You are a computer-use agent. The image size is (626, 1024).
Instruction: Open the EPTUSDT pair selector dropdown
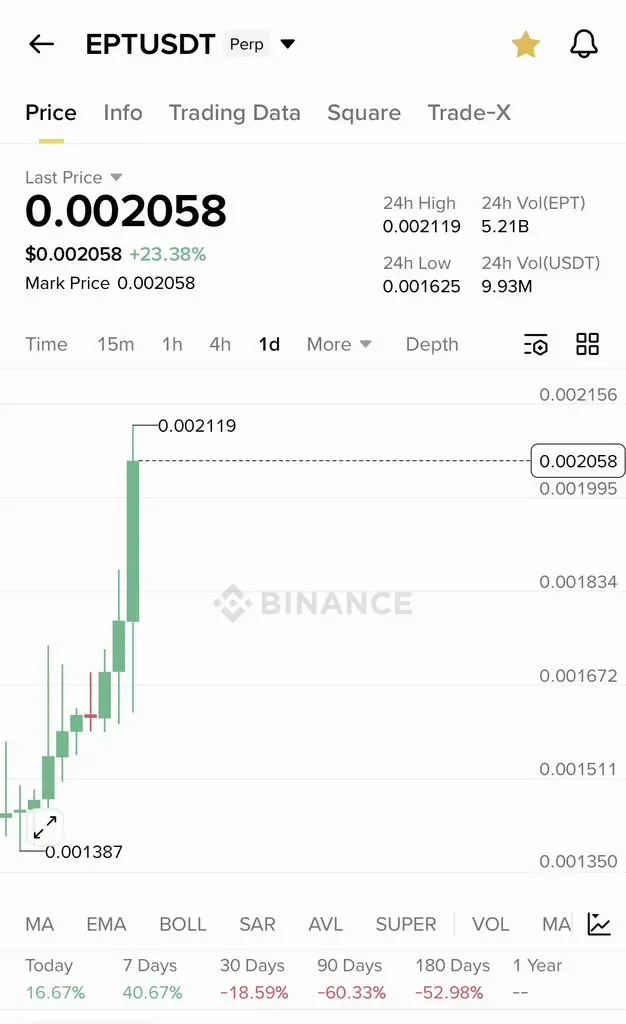(288, 44)
